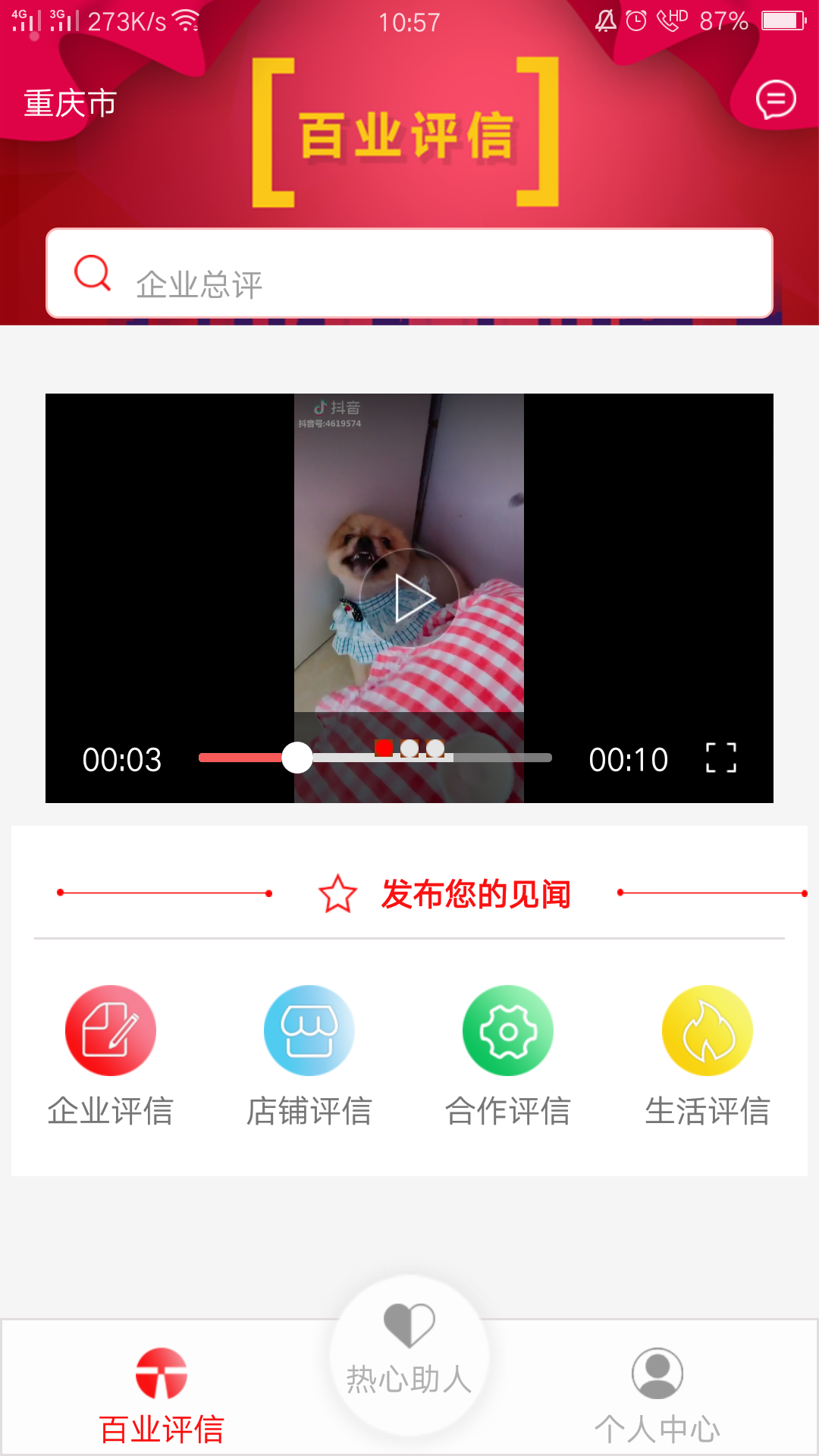819x1456 pixels.
Task: Toggle video playback with the play button
Action: coord(409,595)
